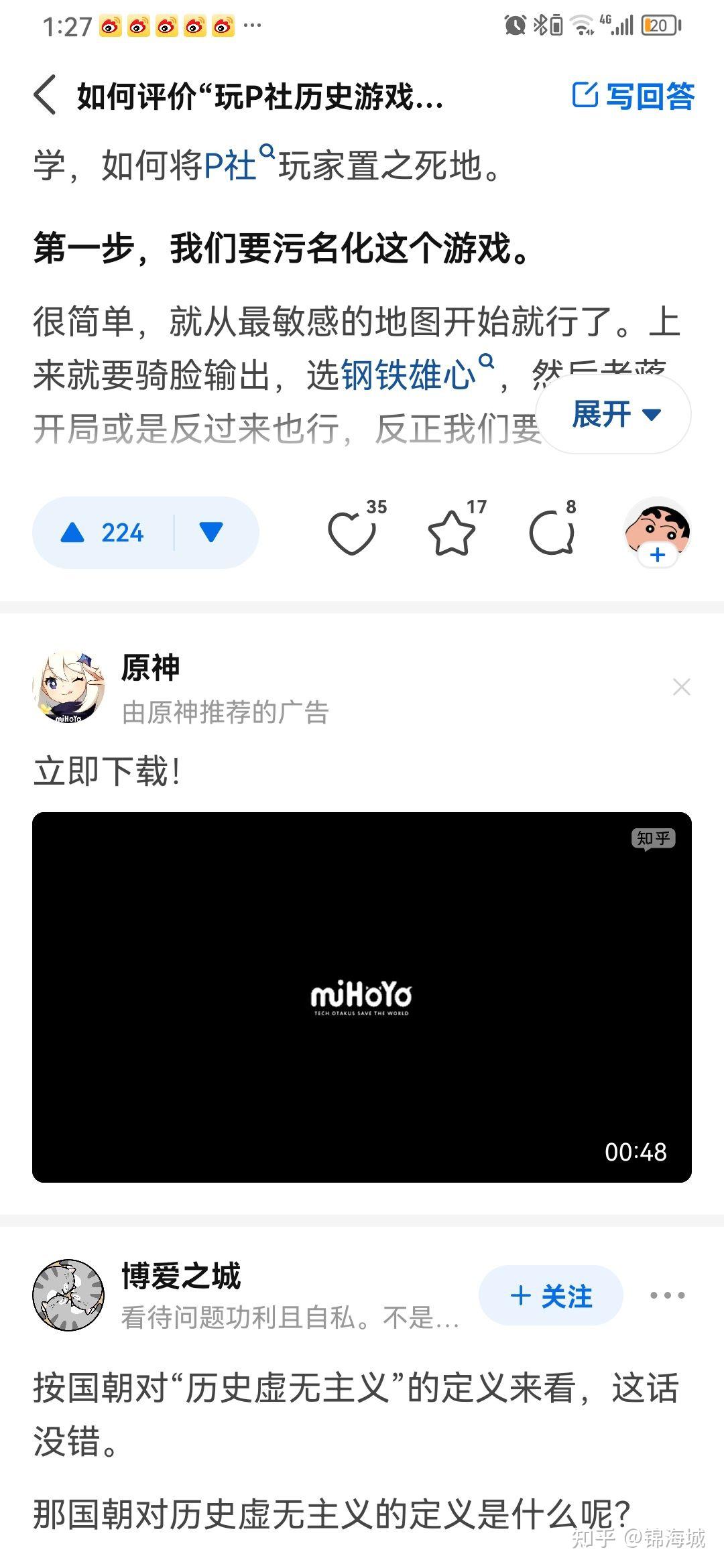Open the 原神 advertiser profile
This screenshot has width=724, height=1568.
coord(69,687)
